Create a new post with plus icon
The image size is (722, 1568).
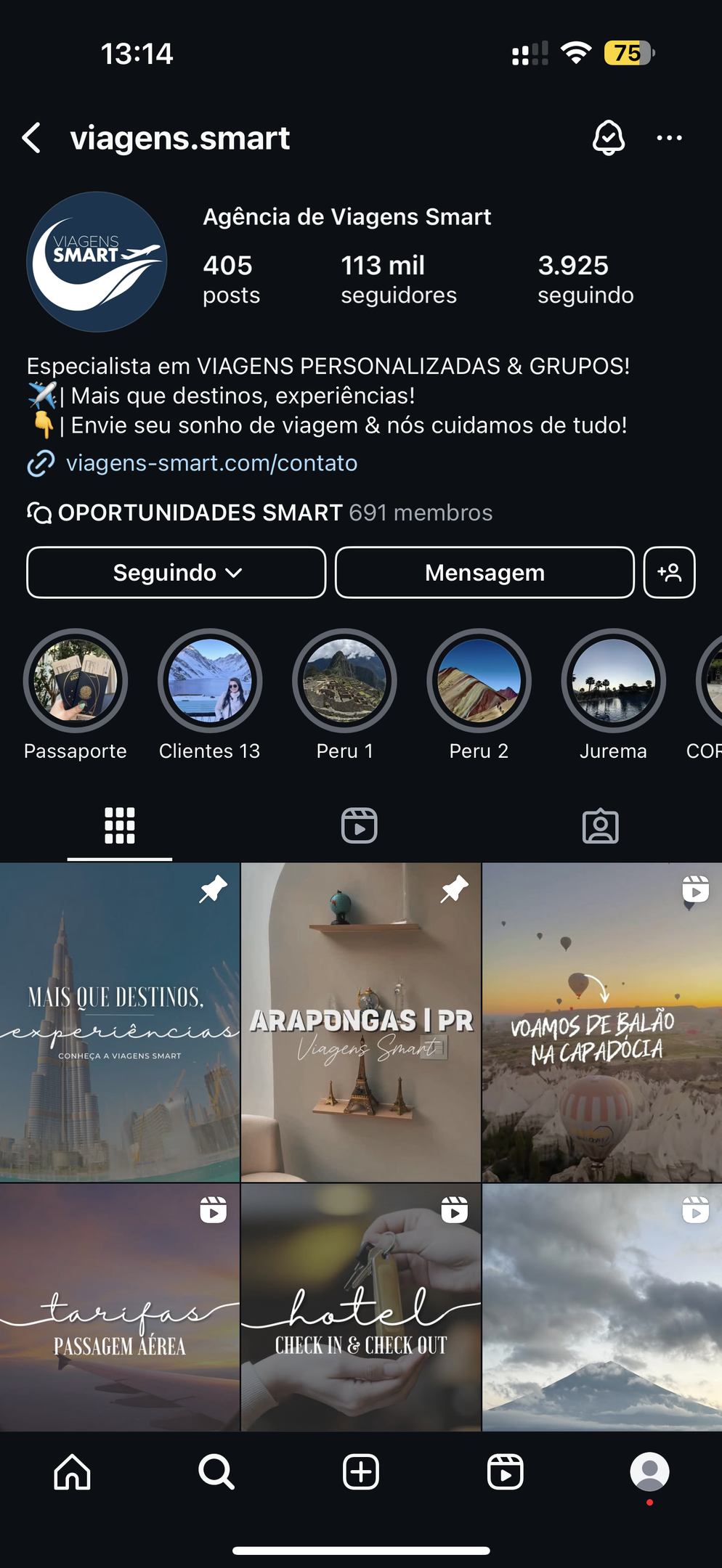pyautogui.click(x=361, y=1472)
